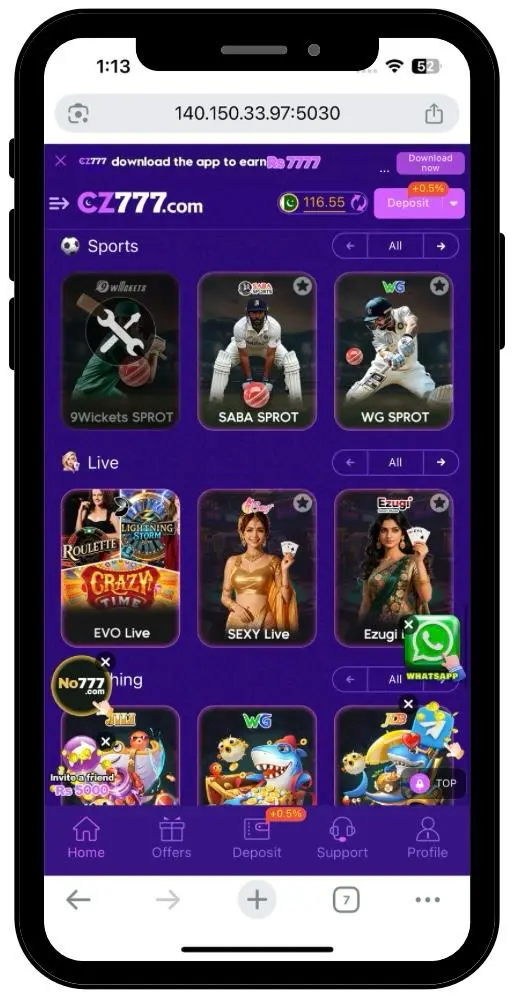Viewport: 512px width, 1008px height.
Task: Open EVO Live casino
Action: 121,568
